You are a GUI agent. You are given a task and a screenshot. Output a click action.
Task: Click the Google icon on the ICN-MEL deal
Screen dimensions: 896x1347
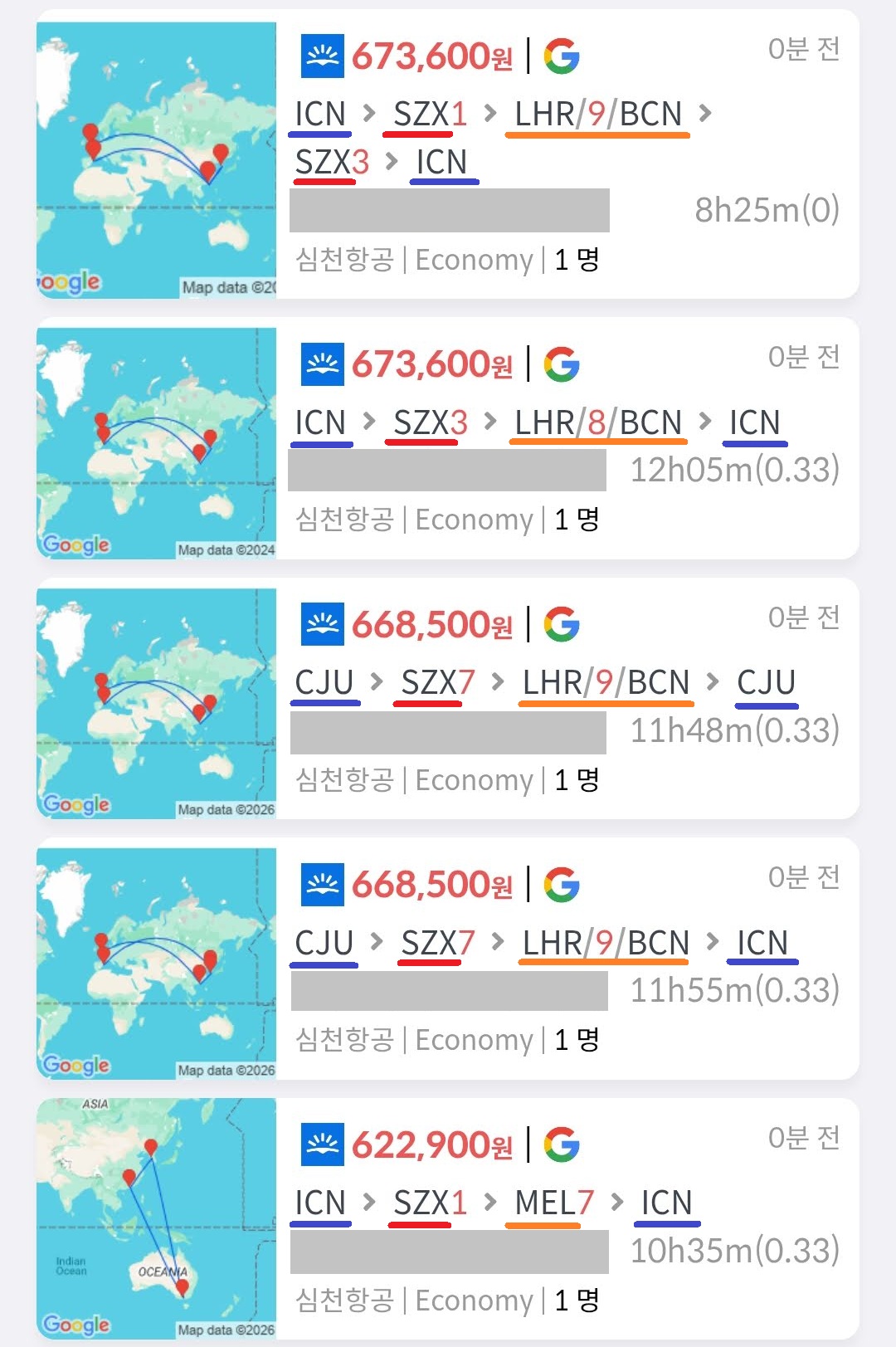pyautogui.click(x=562, y=1142)
